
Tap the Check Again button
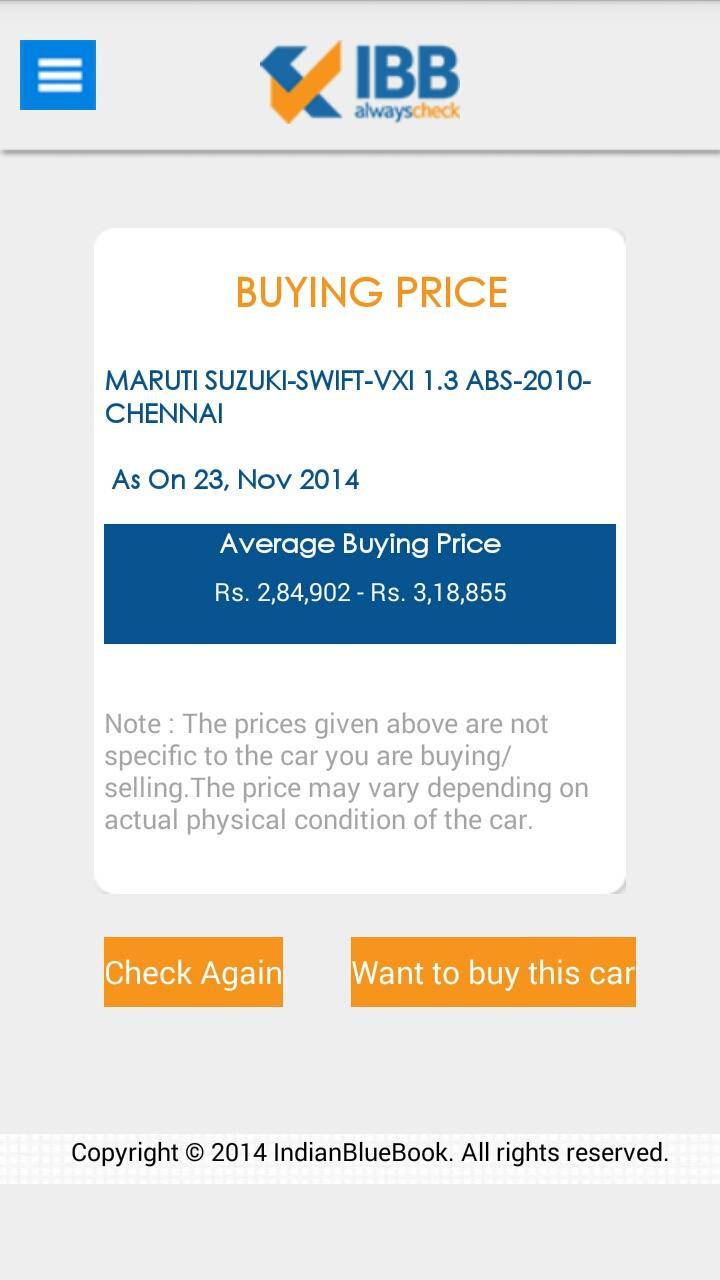(x=193, y=972)
